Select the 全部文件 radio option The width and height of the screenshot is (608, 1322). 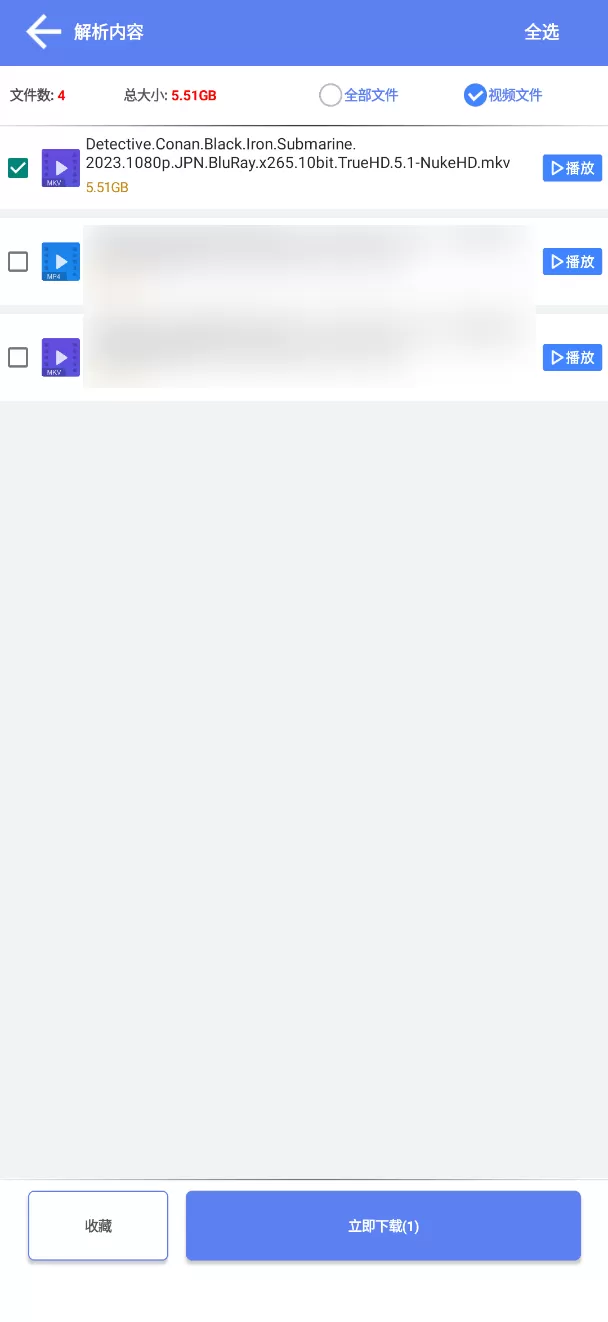tap(331, 95)
